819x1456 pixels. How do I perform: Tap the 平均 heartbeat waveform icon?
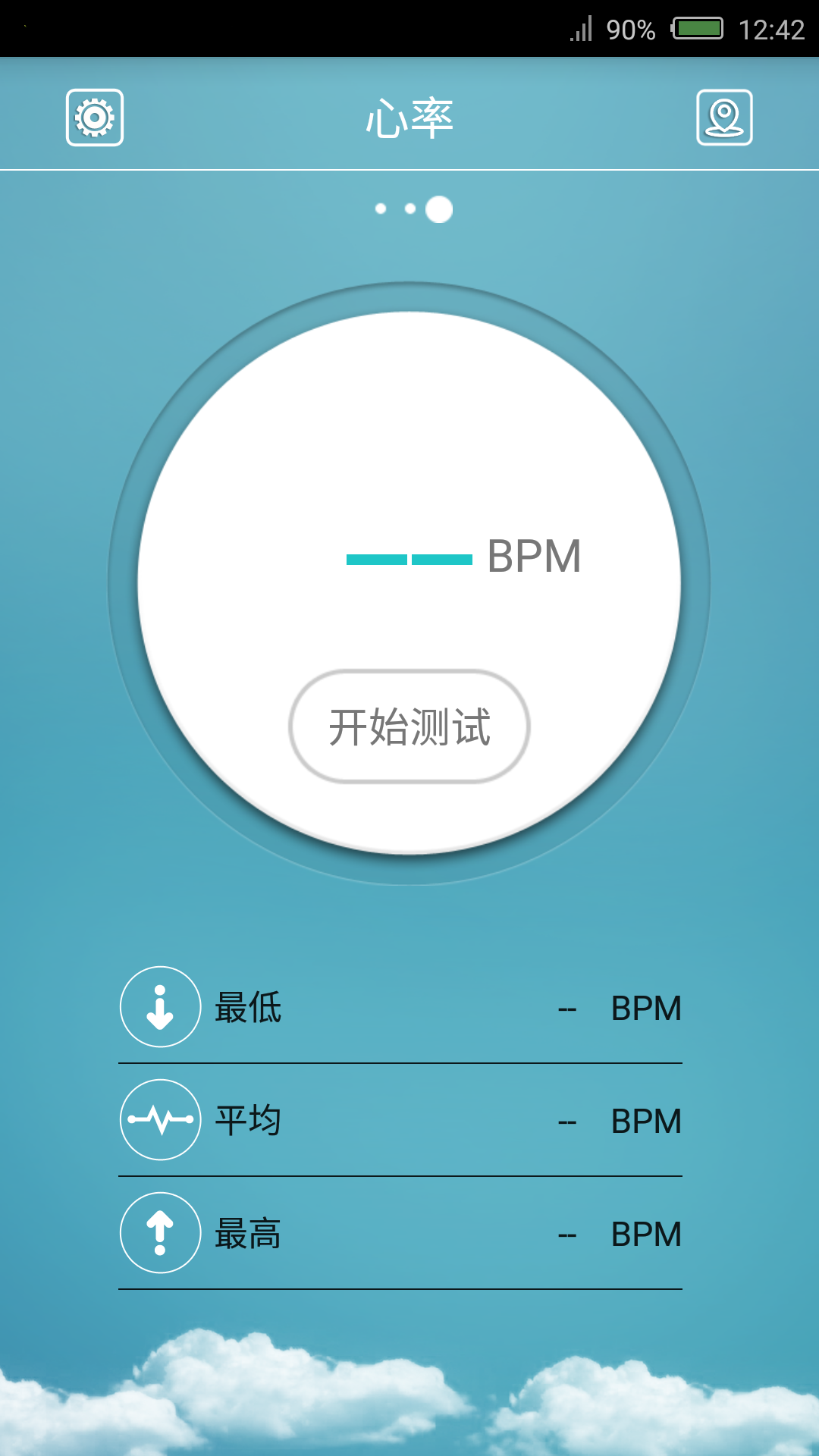coord(160,1120)
